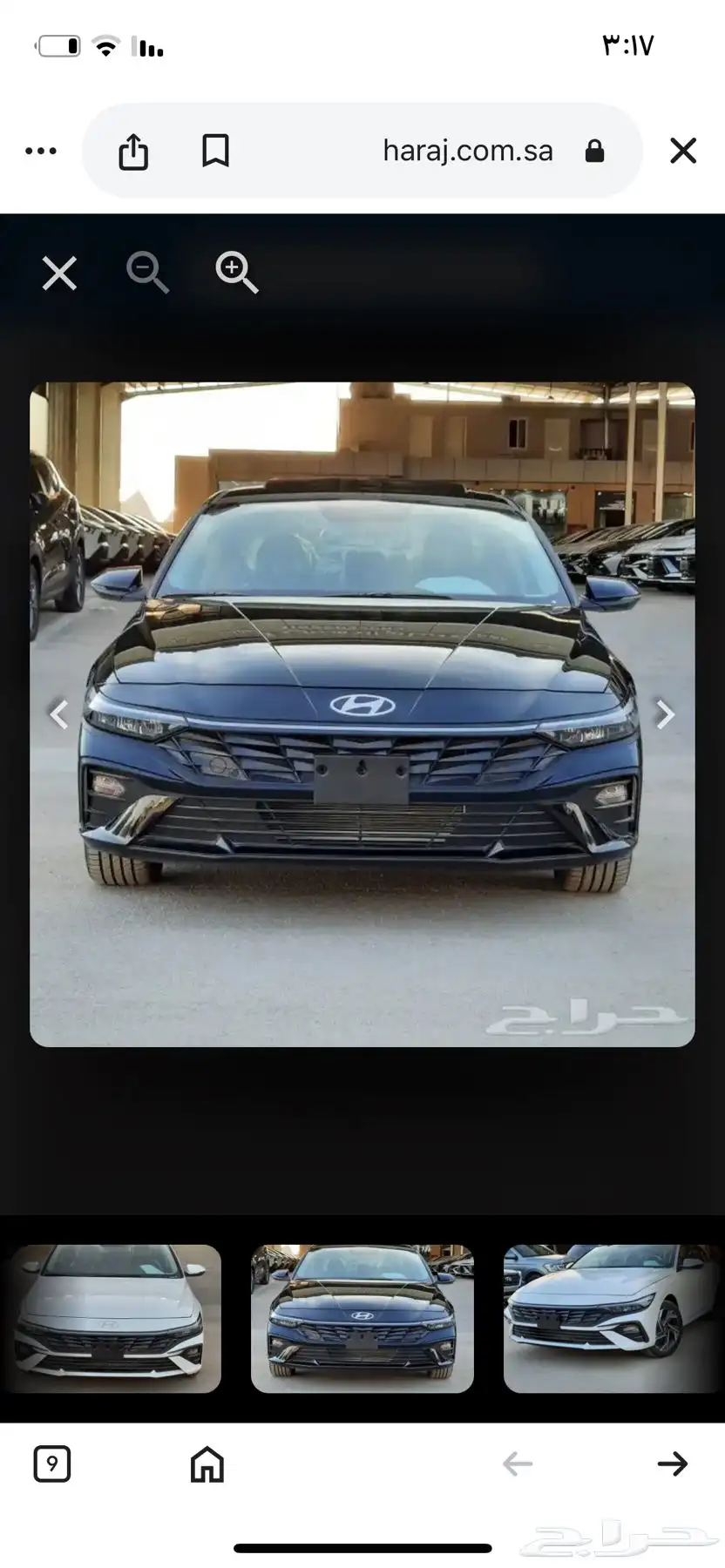Tap the haraj.com.sa address bar
The height and width of the screenshot is (1568, 725).
click(x=468, y=151)
